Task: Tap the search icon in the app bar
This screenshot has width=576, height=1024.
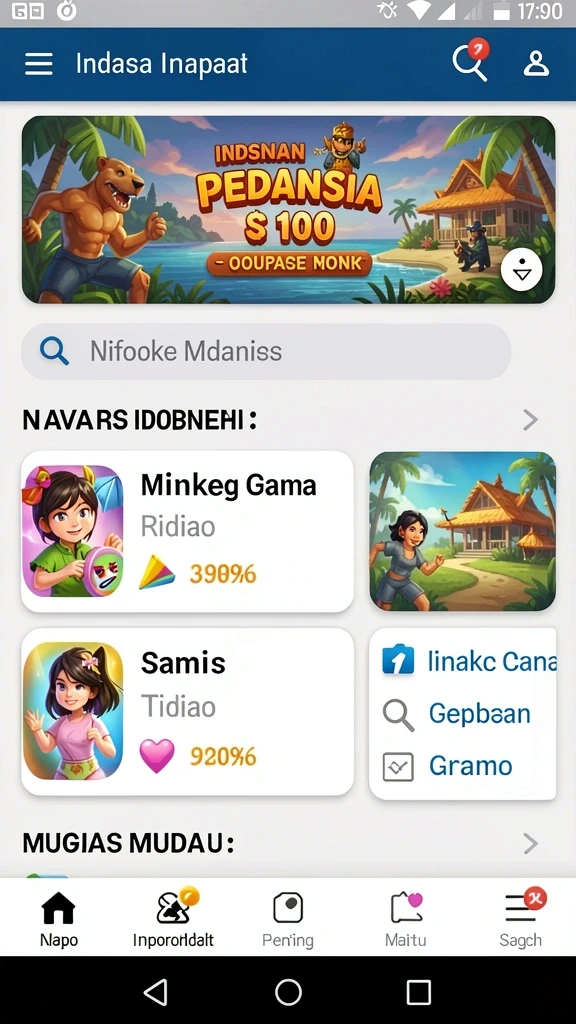Action: (x=470, y=62)
